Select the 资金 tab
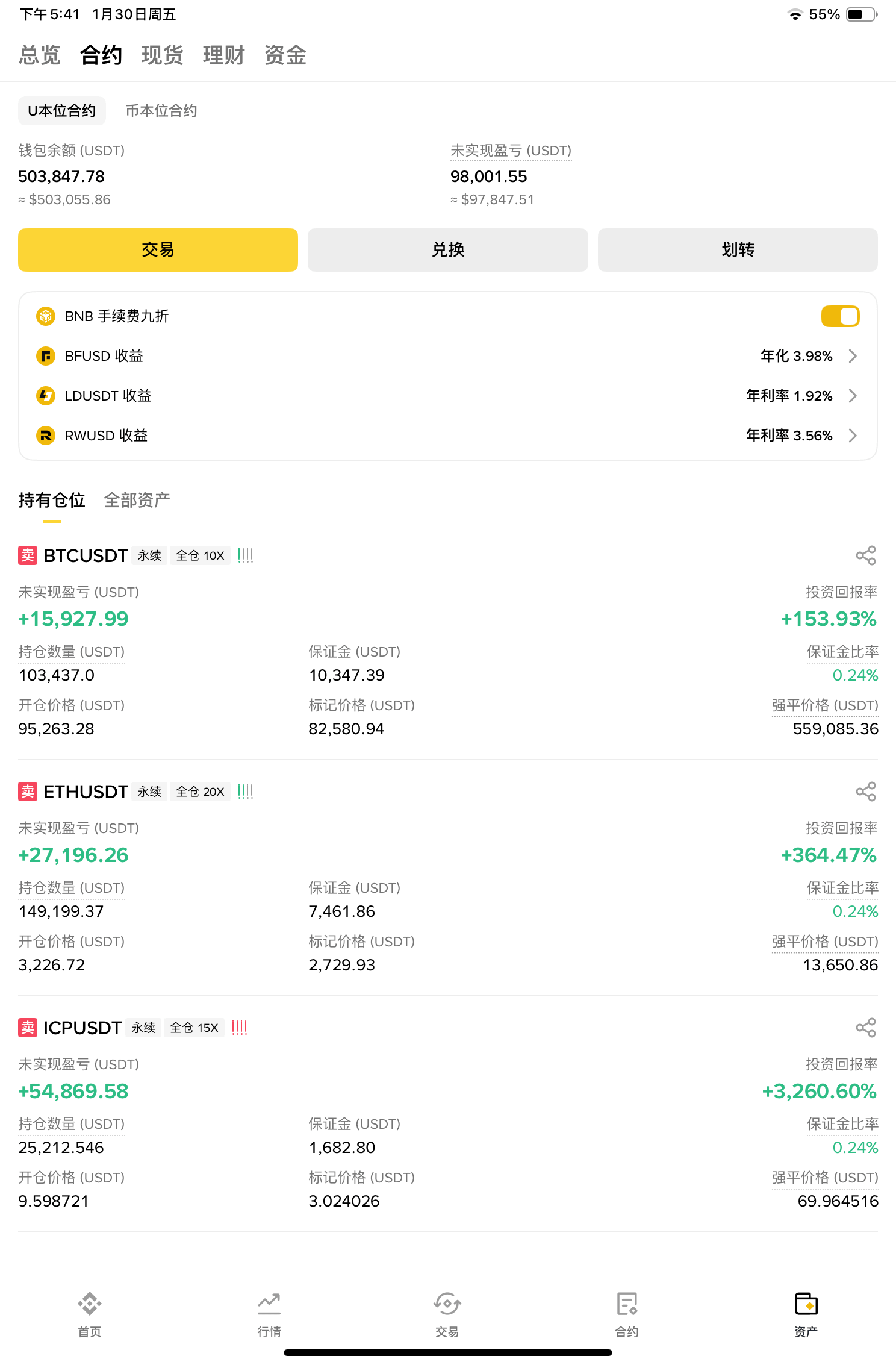This screenshot has height=1365, width=896. 285,55
